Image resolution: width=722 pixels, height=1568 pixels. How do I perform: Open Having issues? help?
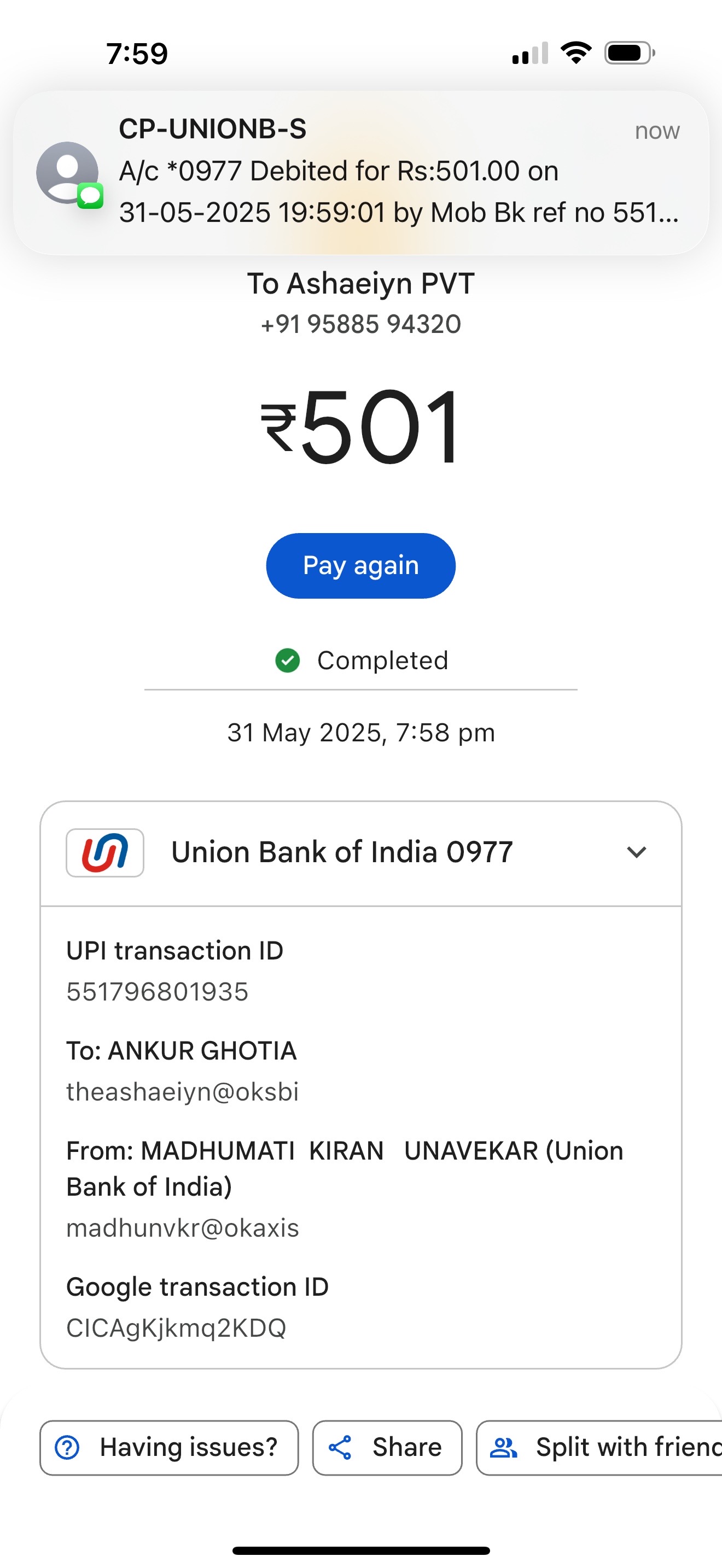click(x=169, y=1448)
